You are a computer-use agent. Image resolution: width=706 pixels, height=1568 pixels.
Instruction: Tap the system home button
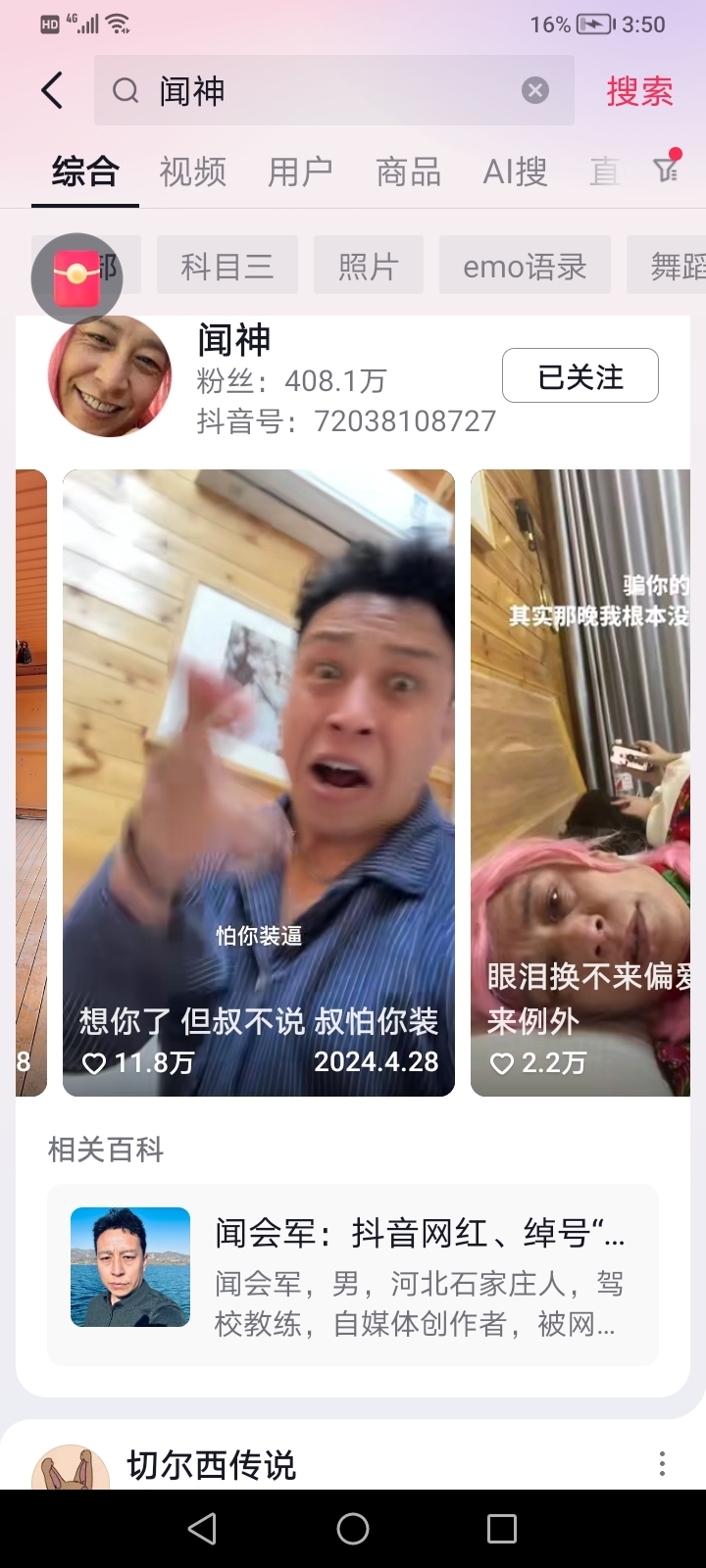[x=353, y=1529]
